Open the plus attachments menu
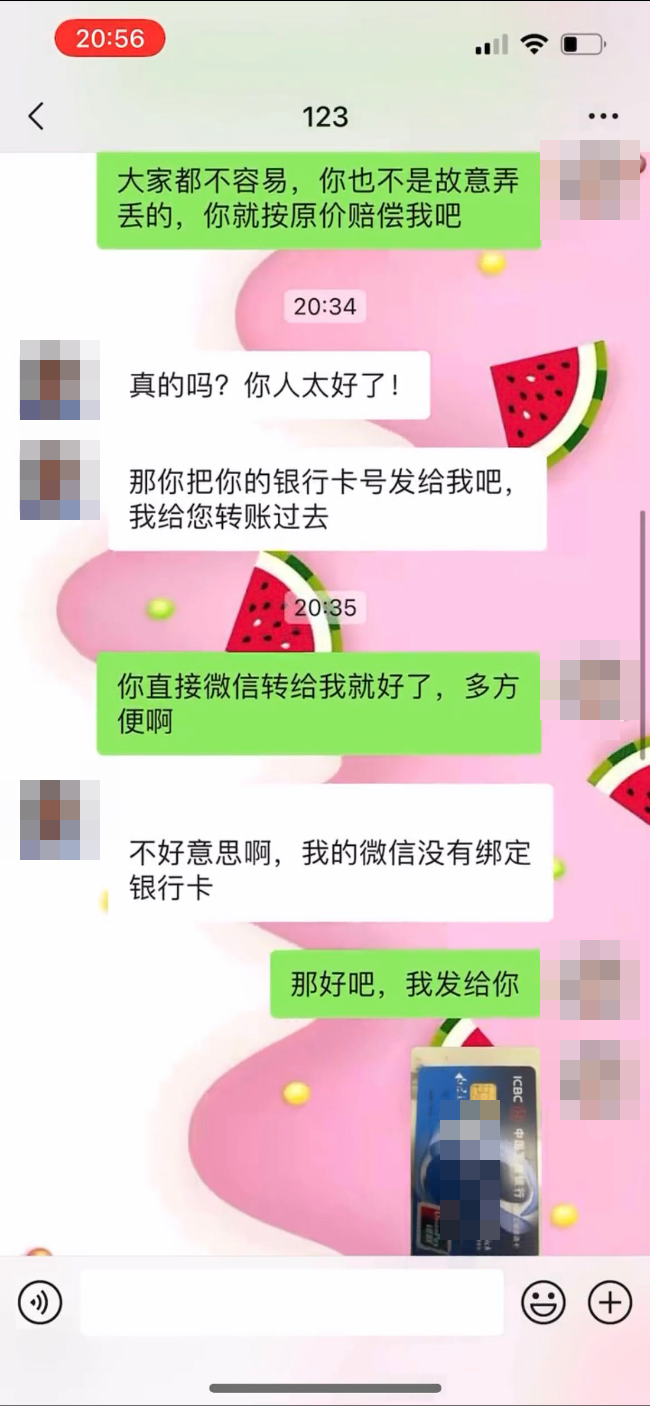Viewport: 650px width, 1406px height. [609, 1303]
